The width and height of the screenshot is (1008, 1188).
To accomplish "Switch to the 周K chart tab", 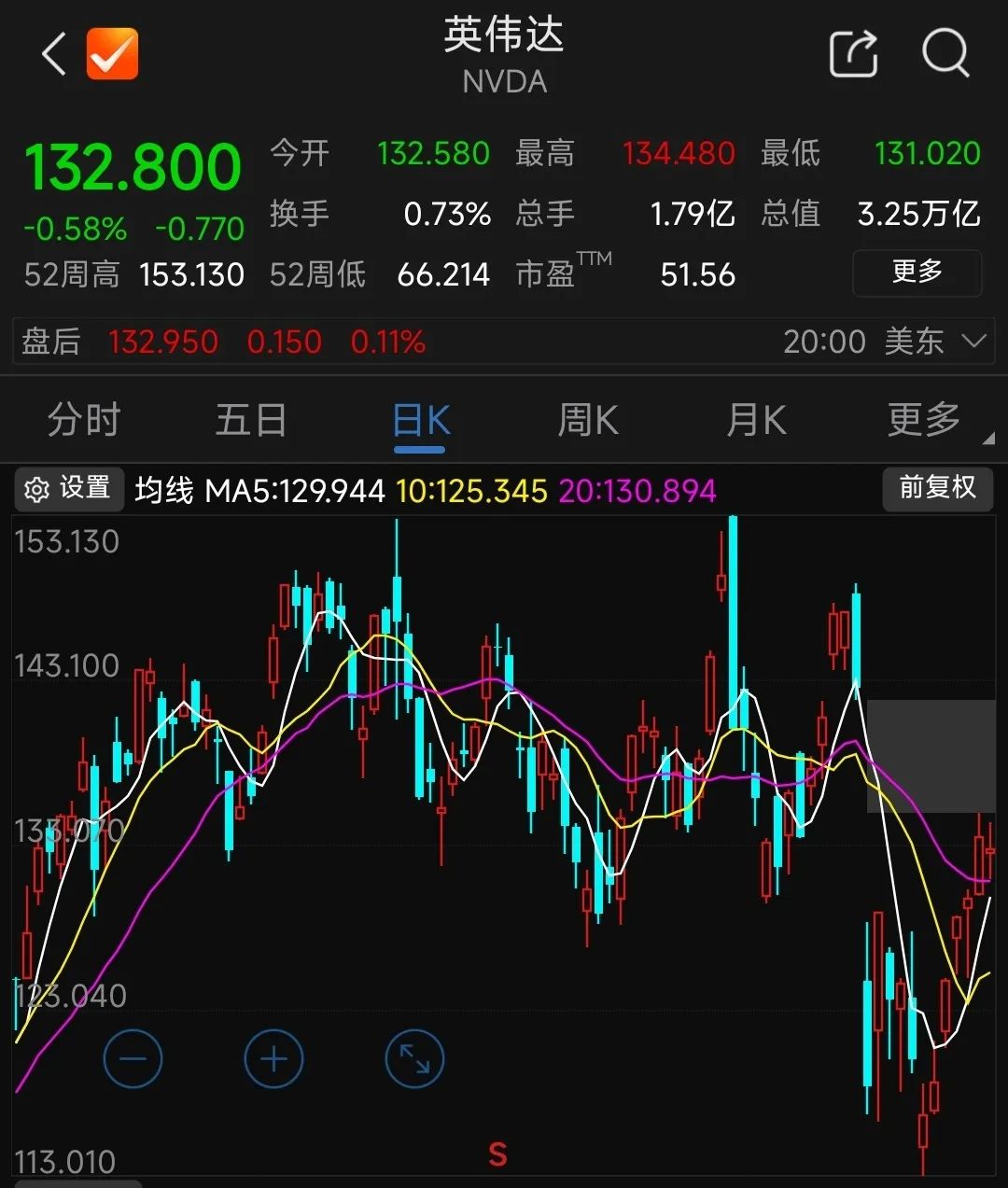I will 588,420.
